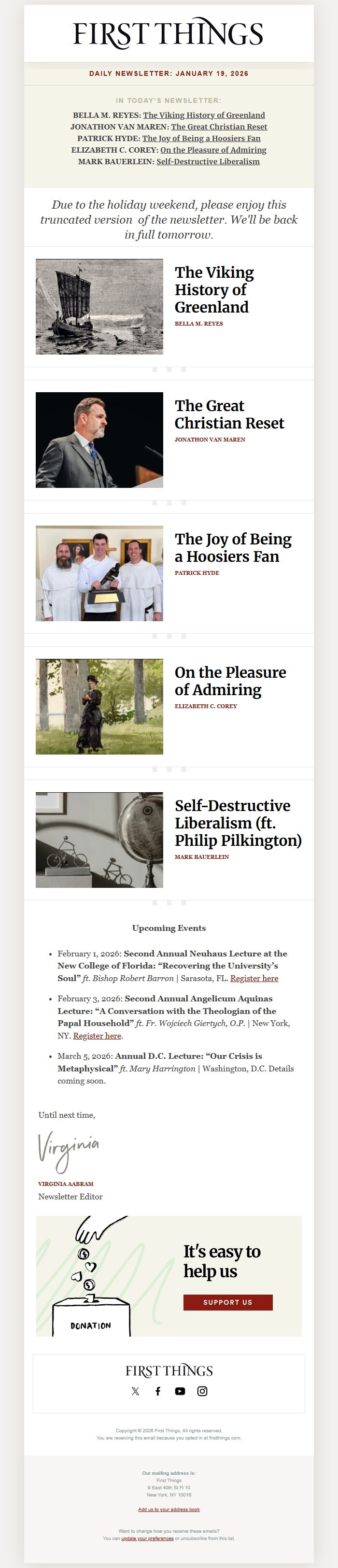Visit First Things on X

click(x=136, y=1391)
